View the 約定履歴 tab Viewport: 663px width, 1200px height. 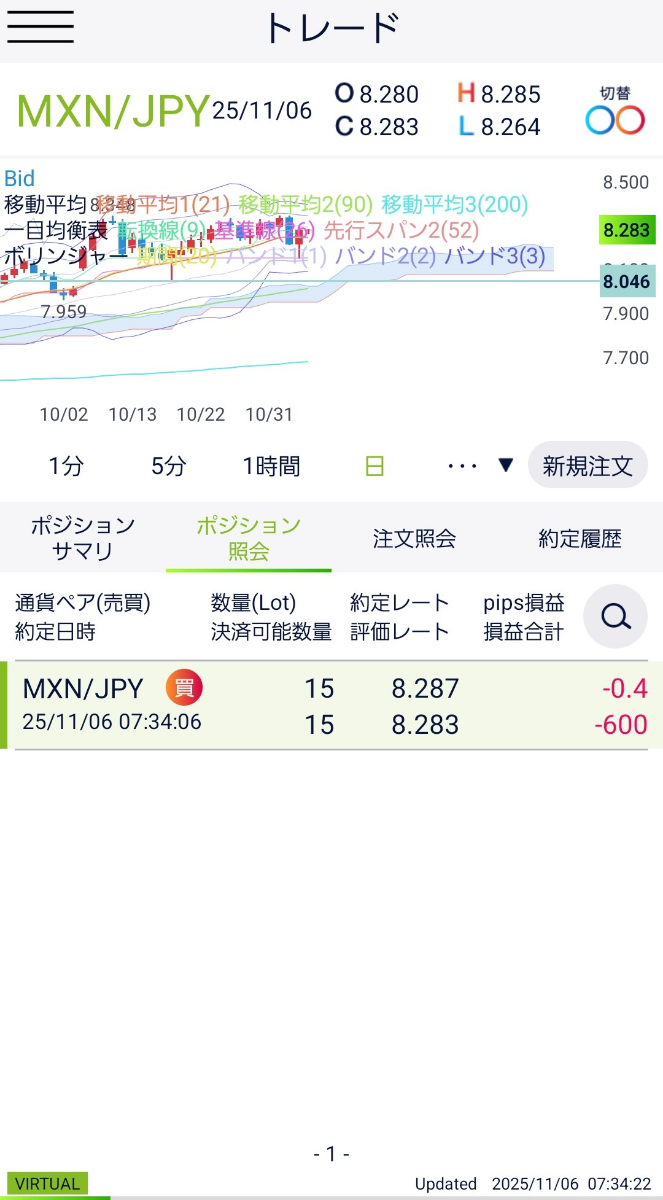pyautogui.click(x=580, y=538)
